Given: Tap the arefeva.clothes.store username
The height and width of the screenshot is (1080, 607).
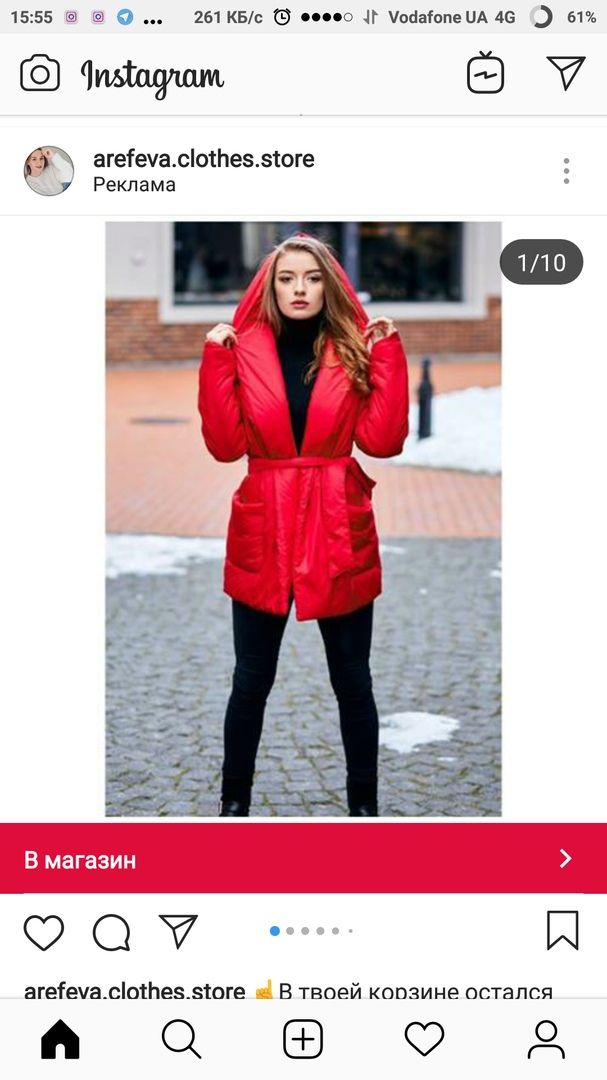Looking at the screenshot, I should 203,158.
